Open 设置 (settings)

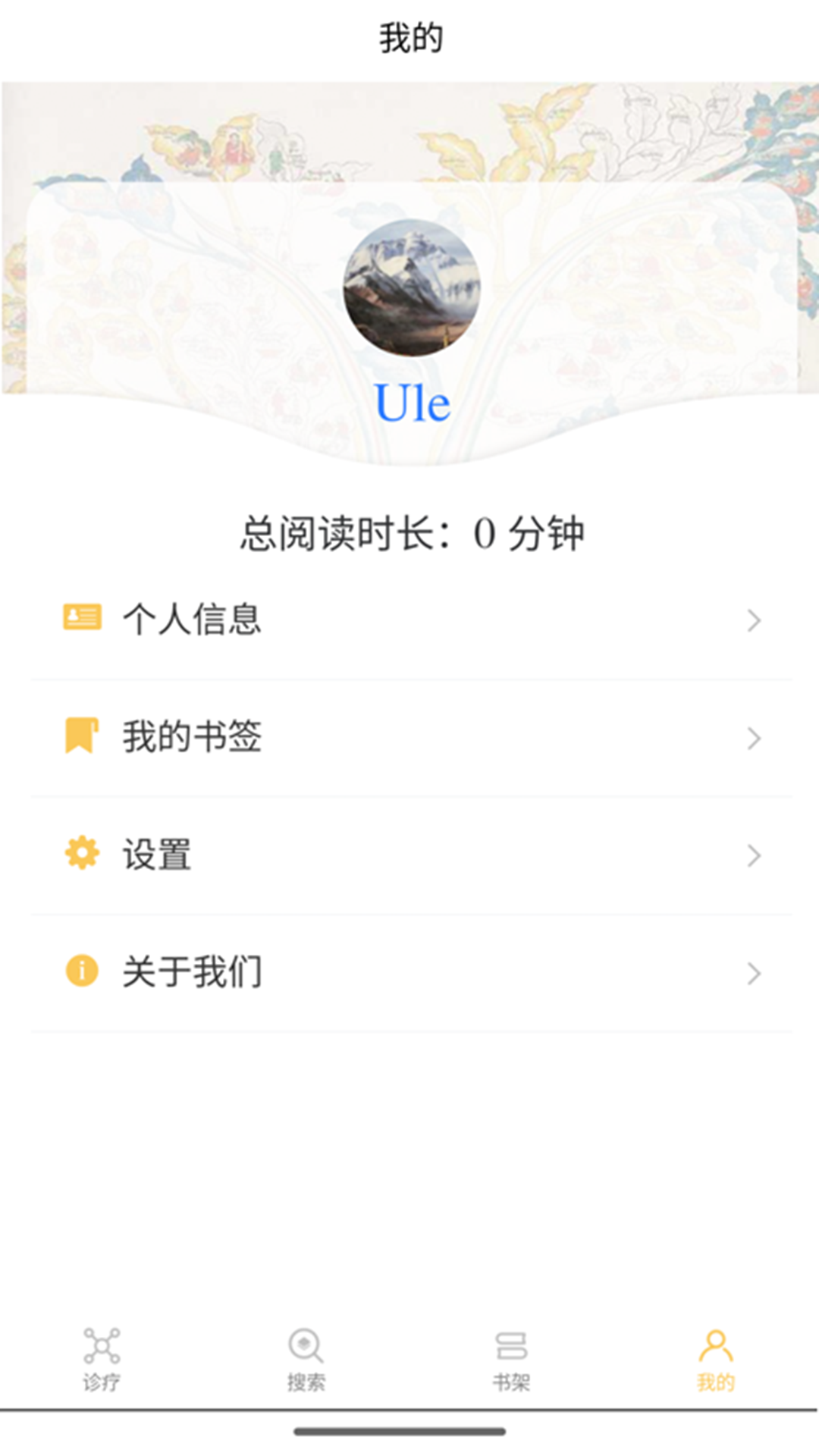409,855
